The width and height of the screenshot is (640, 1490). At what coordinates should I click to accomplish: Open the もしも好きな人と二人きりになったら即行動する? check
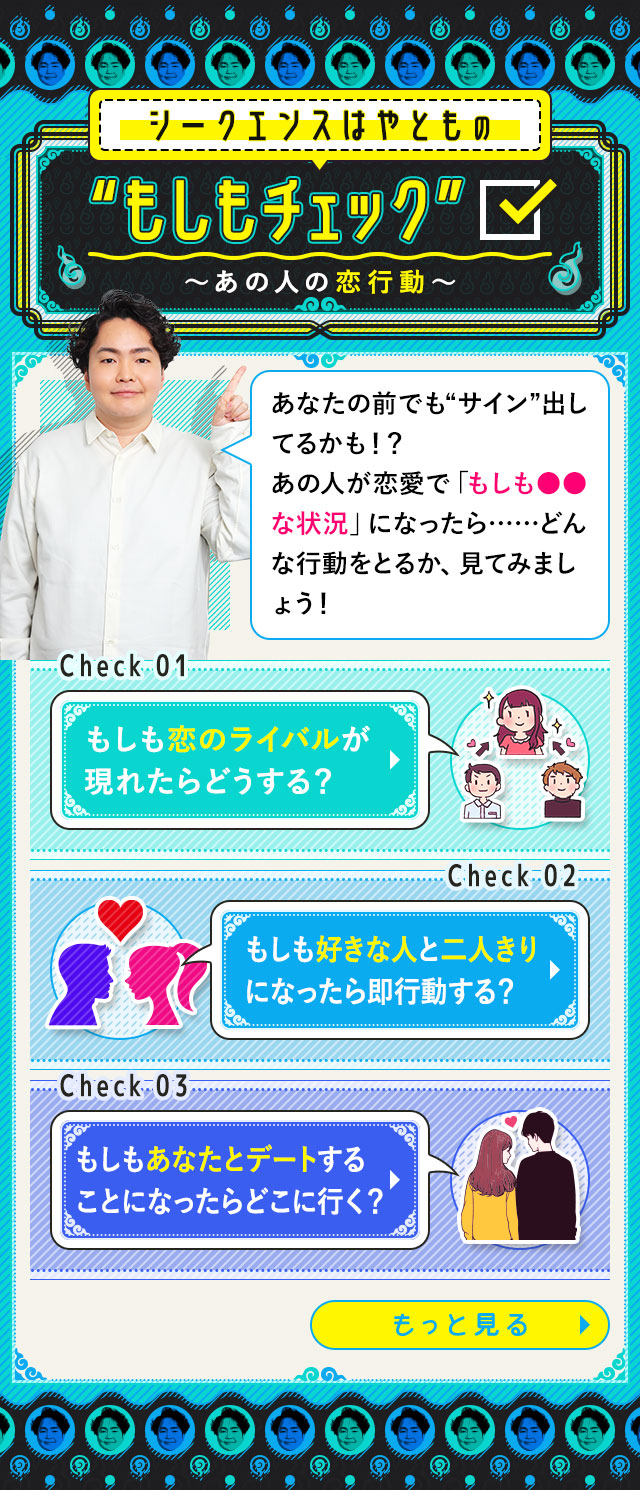click(x=400, y=970)
